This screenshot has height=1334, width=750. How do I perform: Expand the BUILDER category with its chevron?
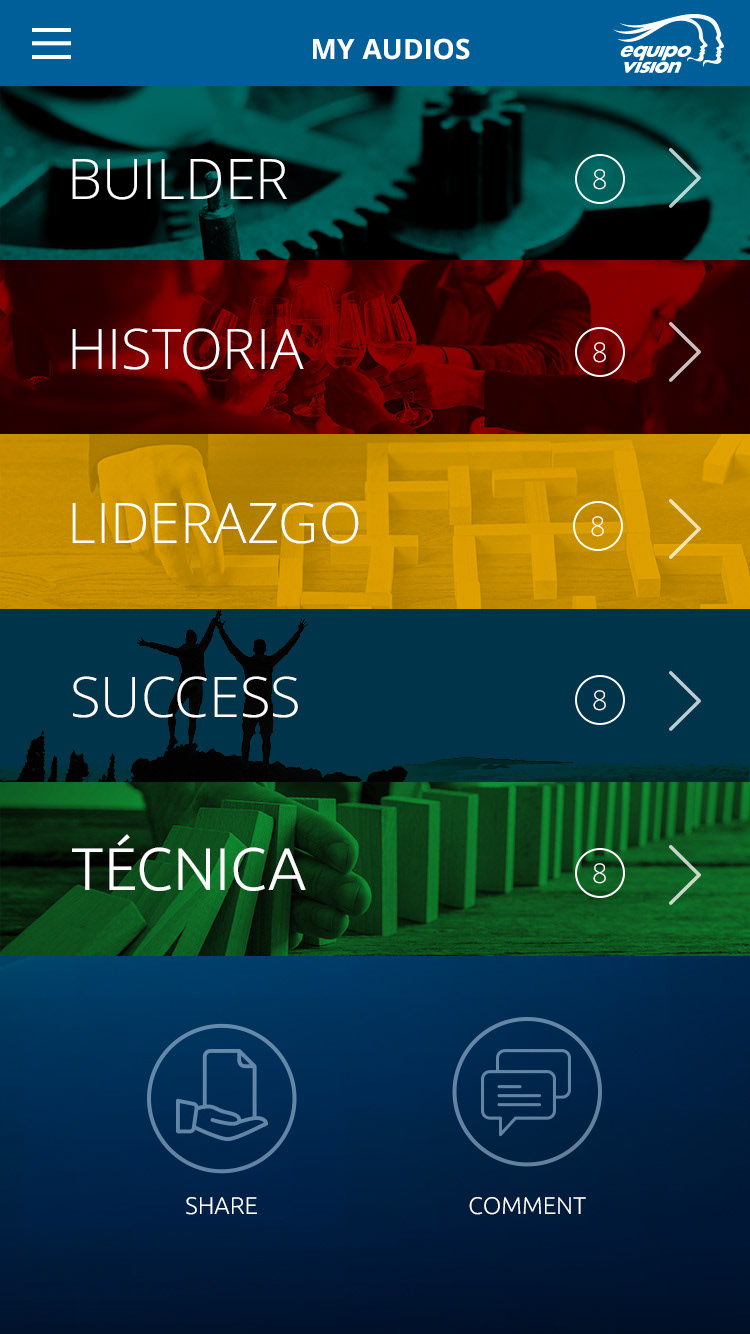[685, 178]
